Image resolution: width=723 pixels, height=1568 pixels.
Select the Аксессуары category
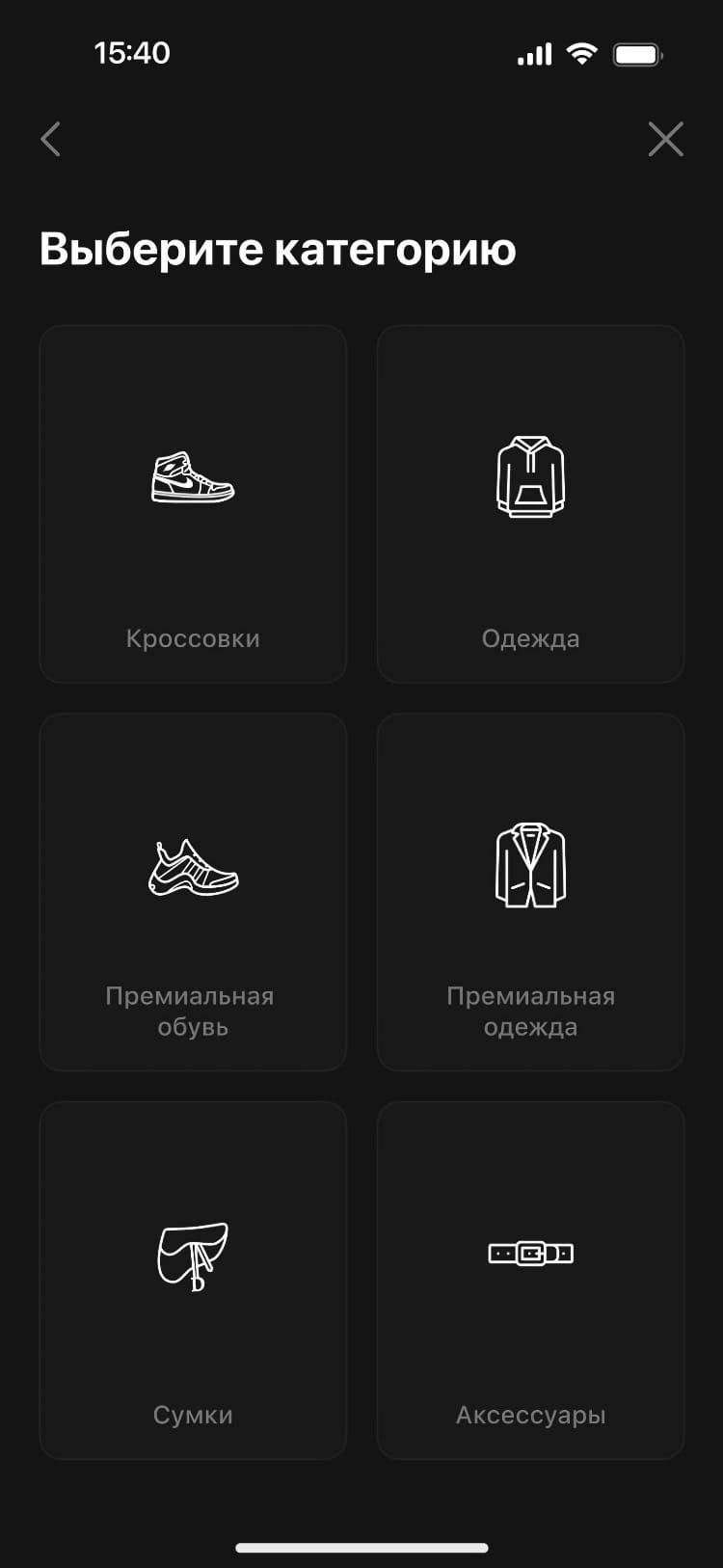(530, 1280)
